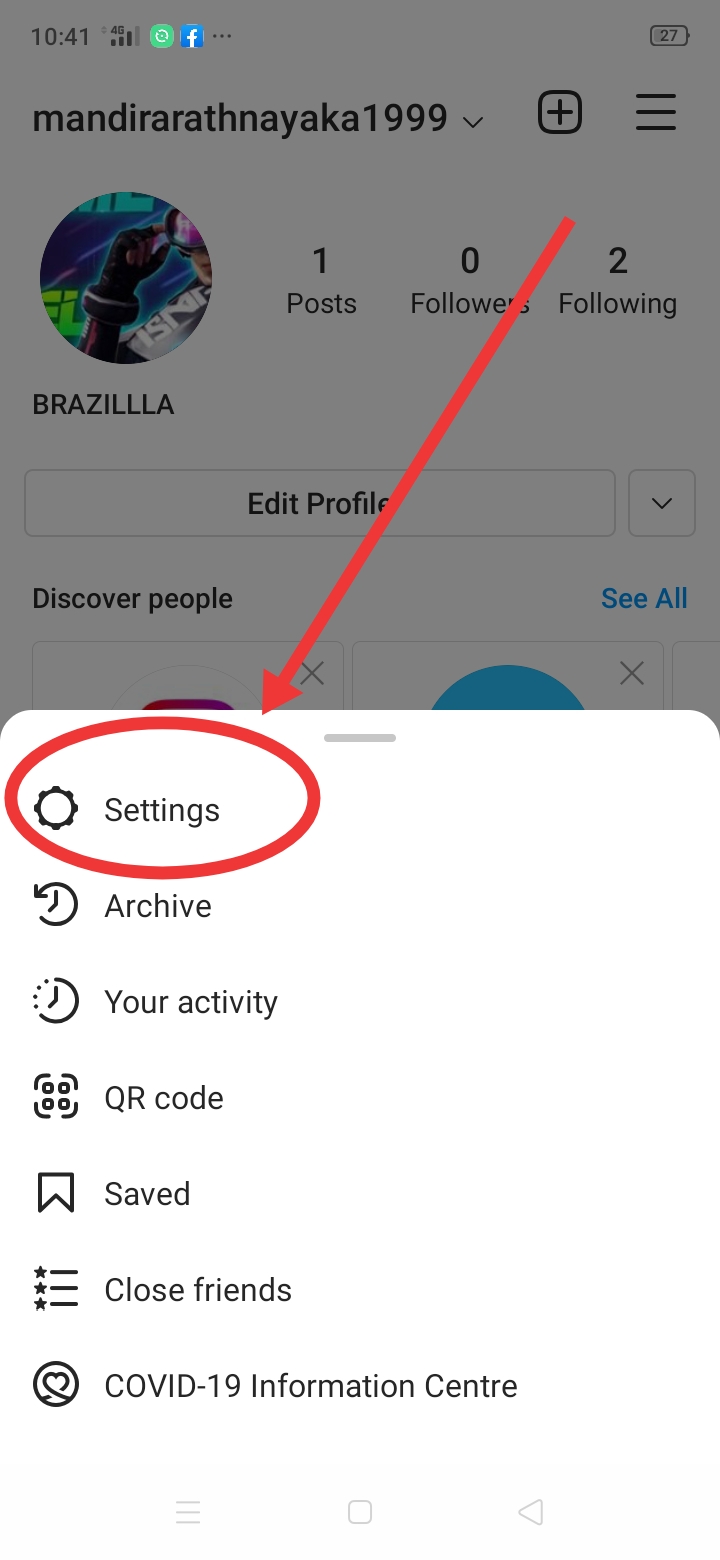Tap the system home button
Viewport: 720px width, 1560px height.
[x=360, y=1512]
